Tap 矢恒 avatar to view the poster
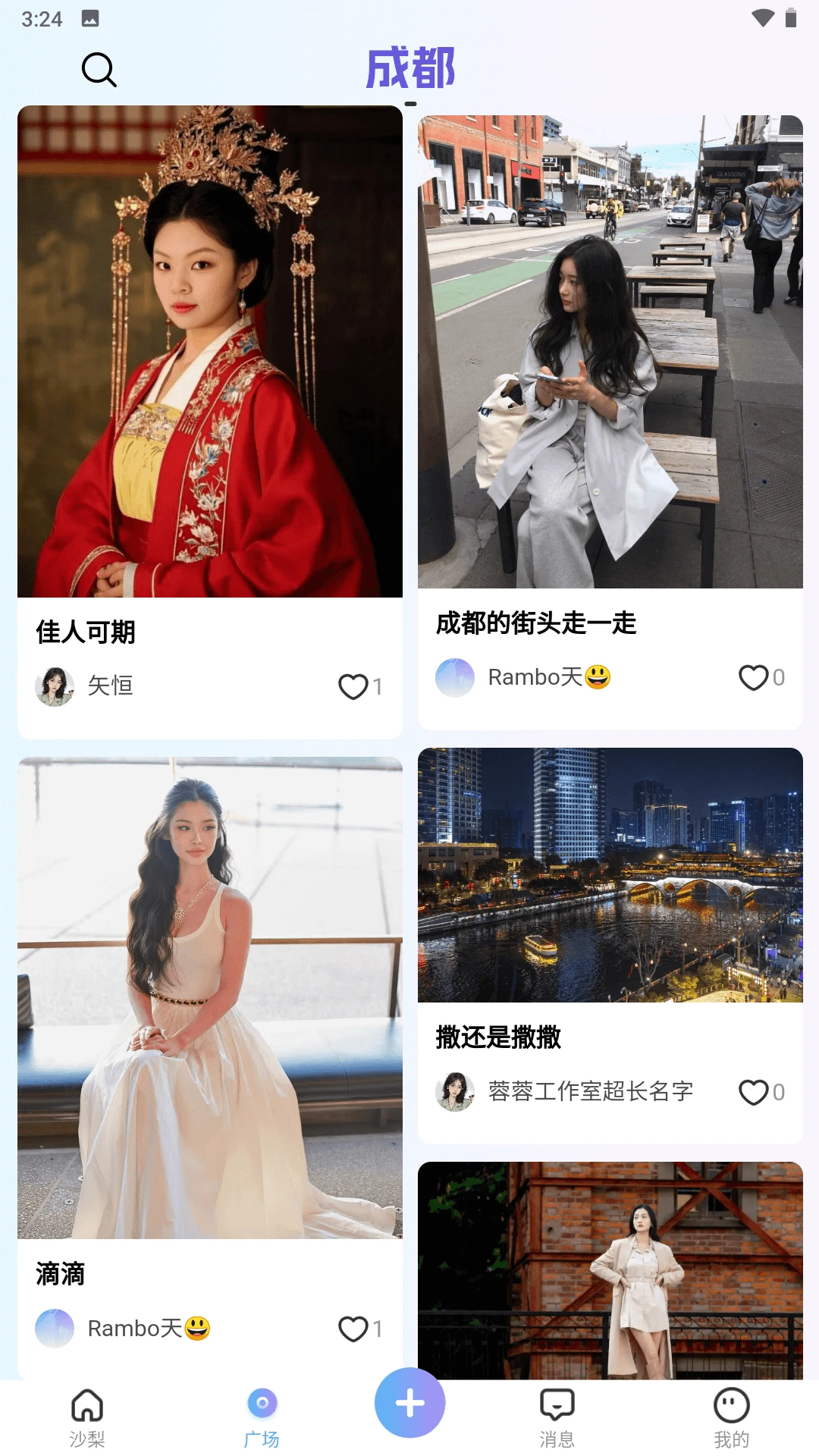 (55, 687)
